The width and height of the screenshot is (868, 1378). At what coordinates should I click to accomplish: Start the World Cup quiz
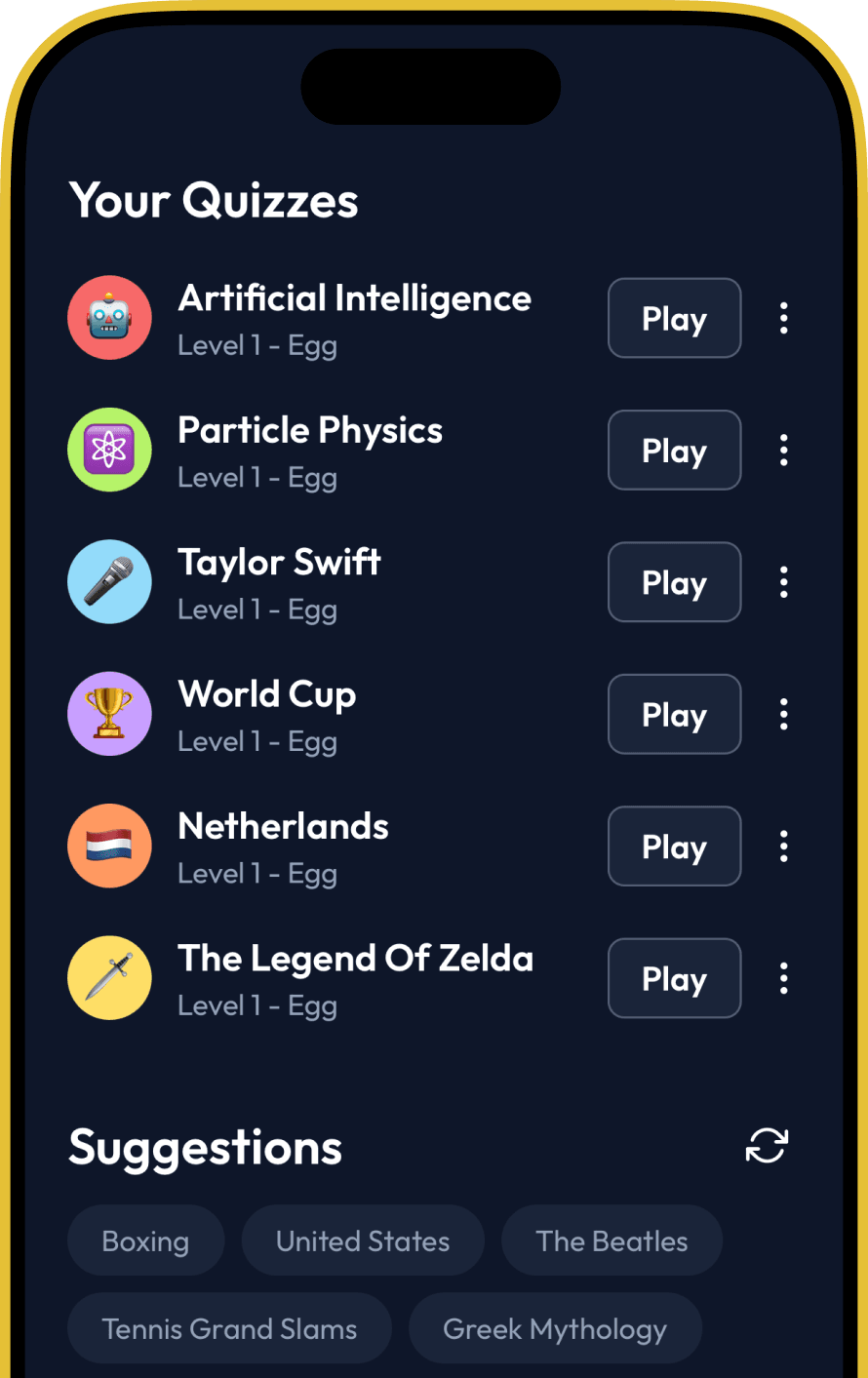[x=674, y=714]
